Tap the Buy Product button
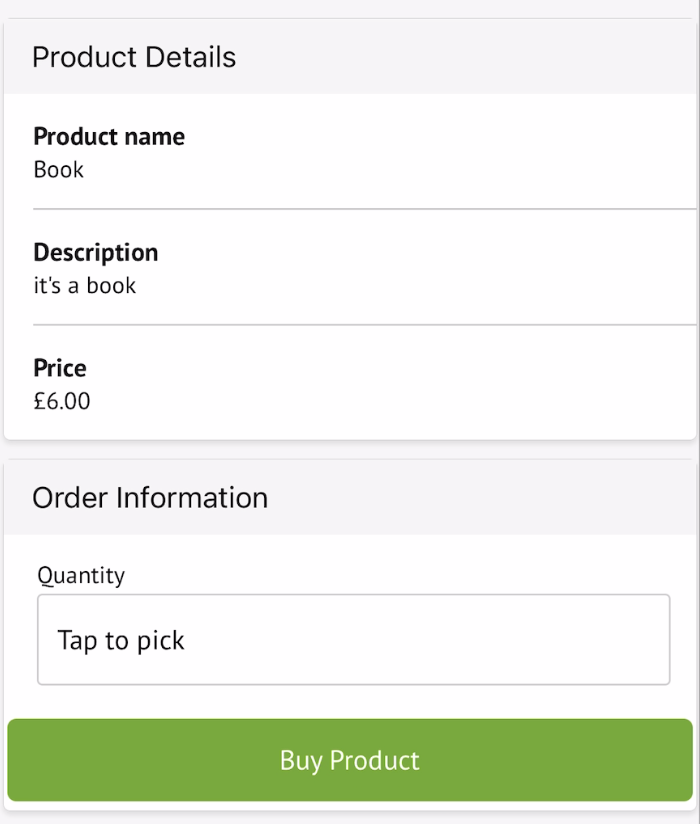 pos(350,760)
